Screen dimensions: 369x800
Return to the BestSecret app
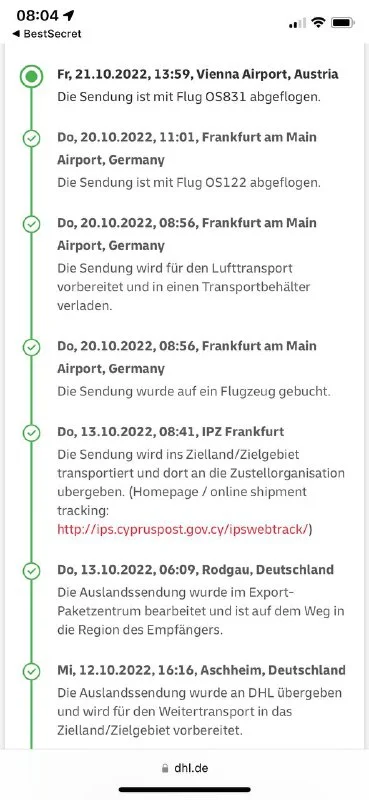tap(46, 34)
